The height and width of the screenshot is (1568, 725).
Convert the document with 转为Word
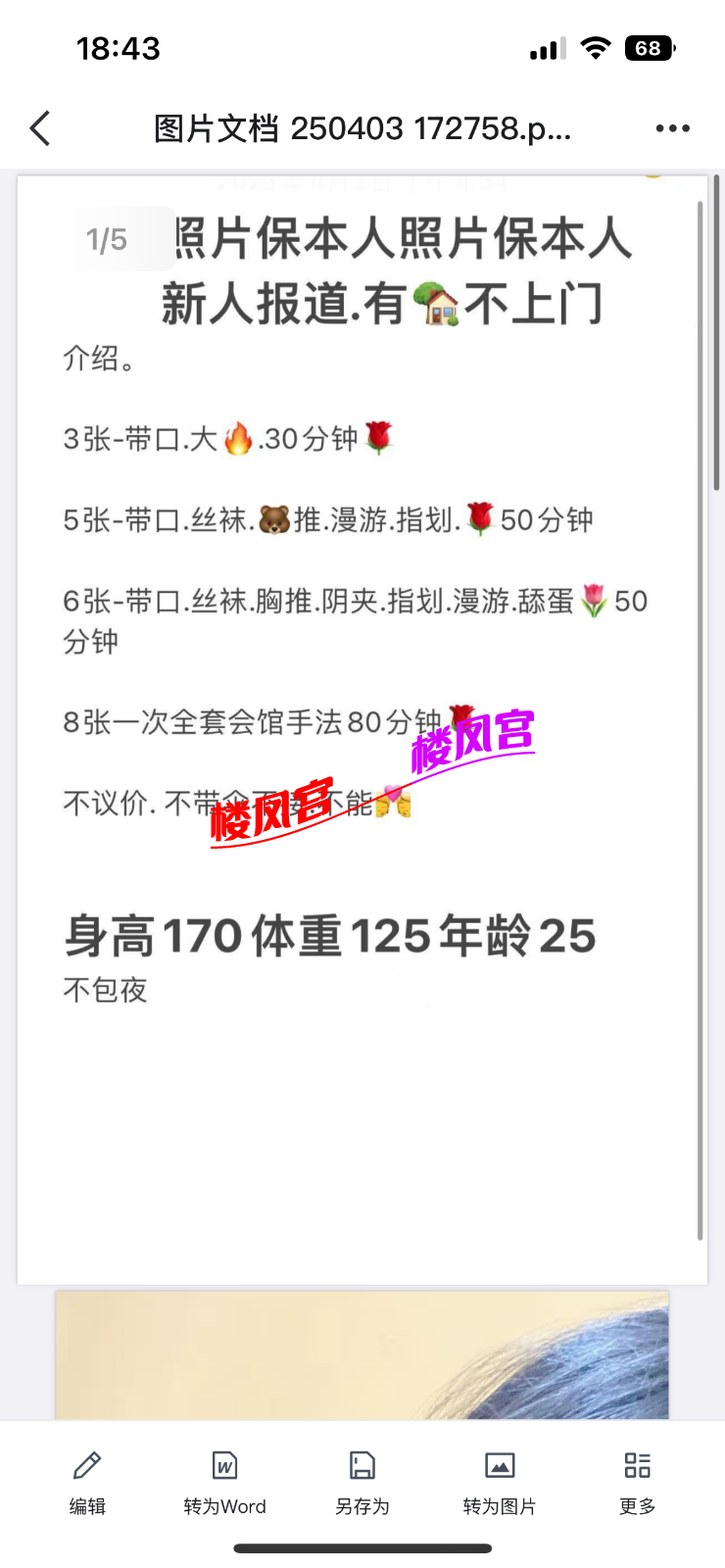[224, 1482]
